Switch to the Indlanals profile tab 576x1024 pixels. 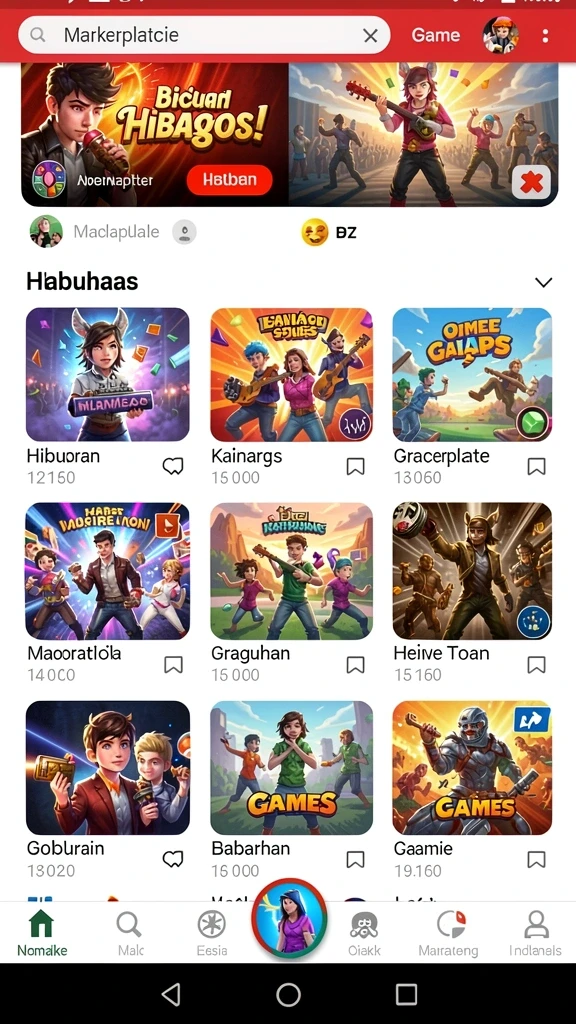click(x=536, y=933)
